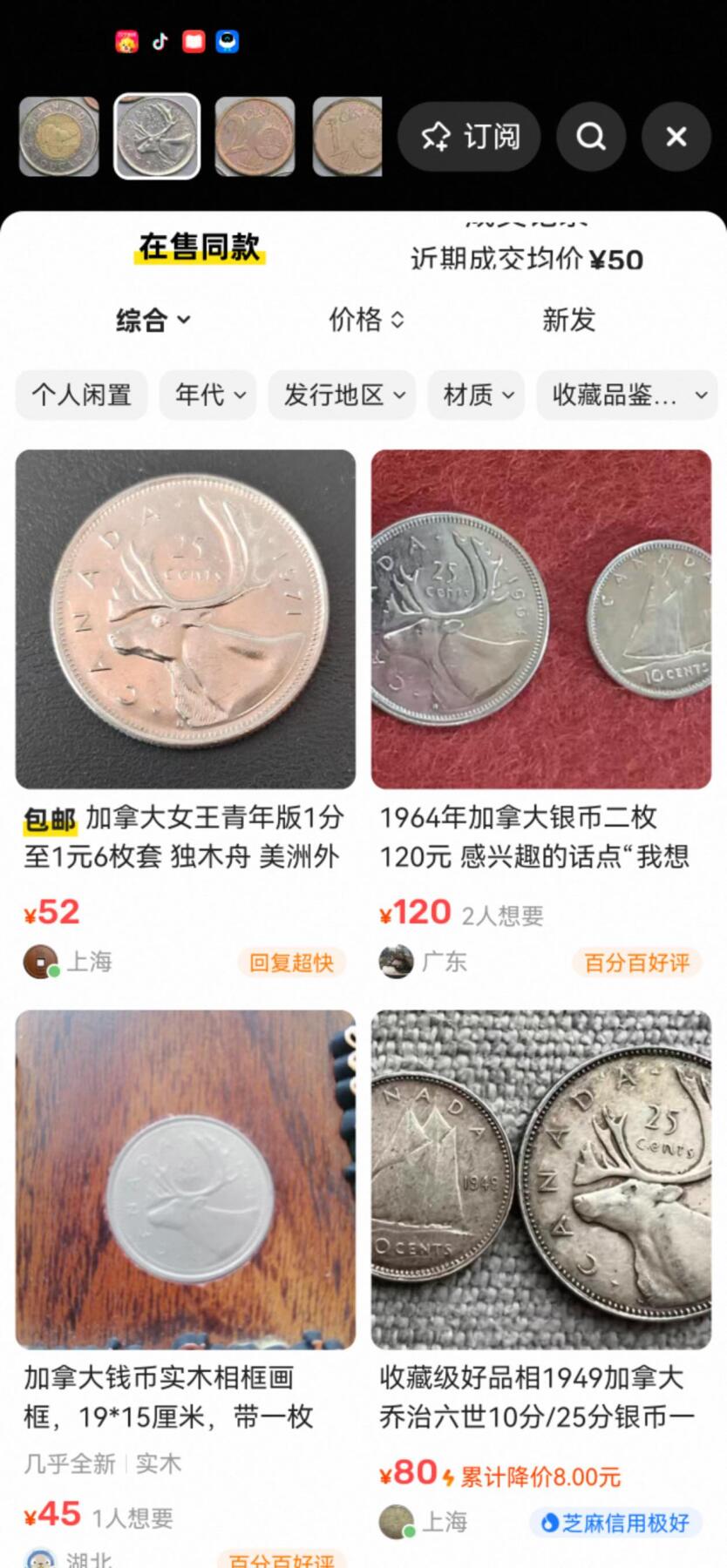
Task: Open the 收藏品鉴定 collectible appraisal filter
Action: [x=627, y=395]
